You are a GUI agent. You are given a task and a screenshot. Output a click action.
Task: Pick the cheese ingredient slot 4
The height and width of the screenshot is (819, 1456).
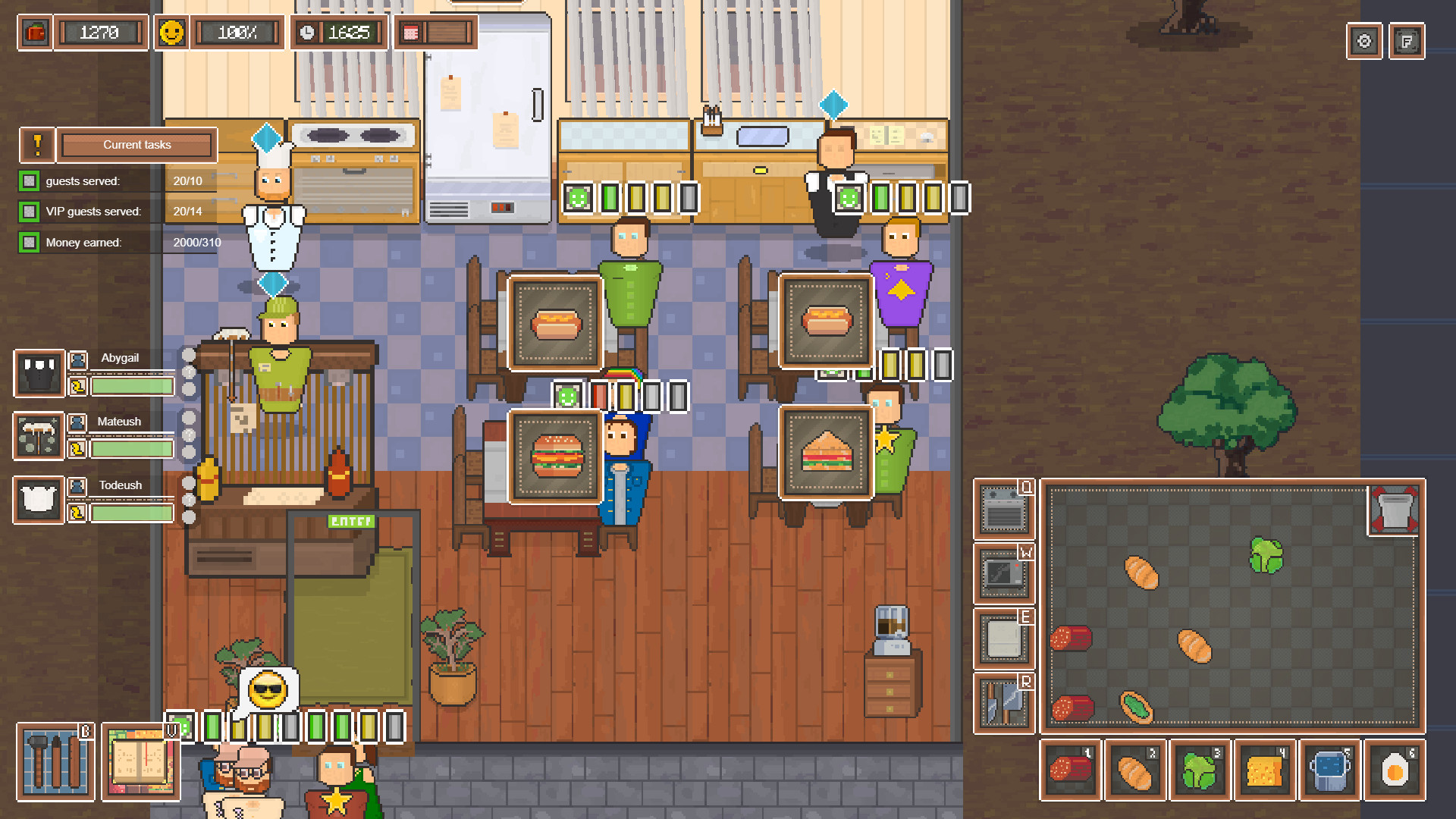coord(1265,770)
